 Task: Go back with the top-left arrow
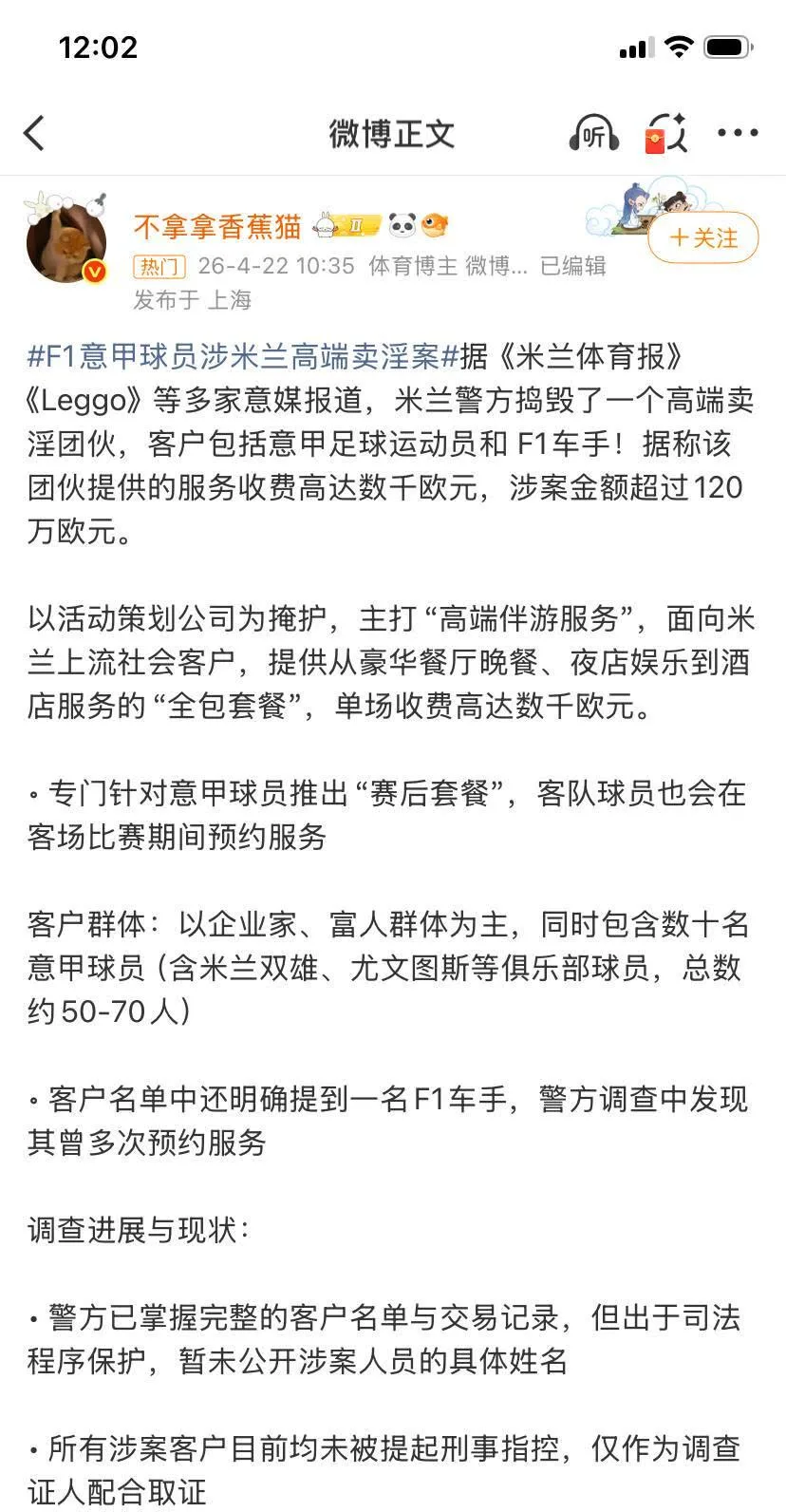34,134
